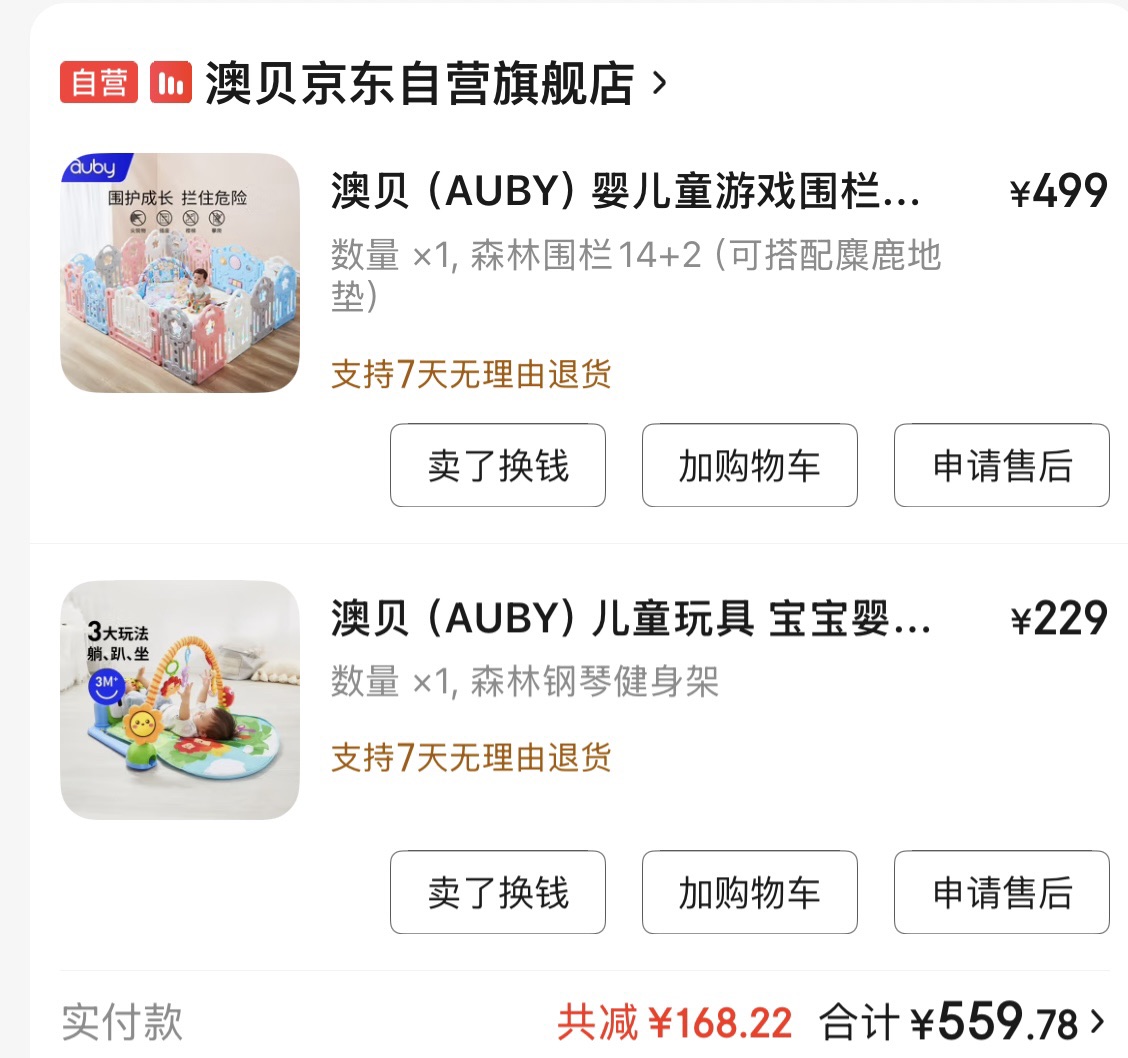The height and width of the screenshot is (1058, 1128).
Task: Open the 森林钢琴健身架 product thumbnail
Action: [x=180, y=700]
